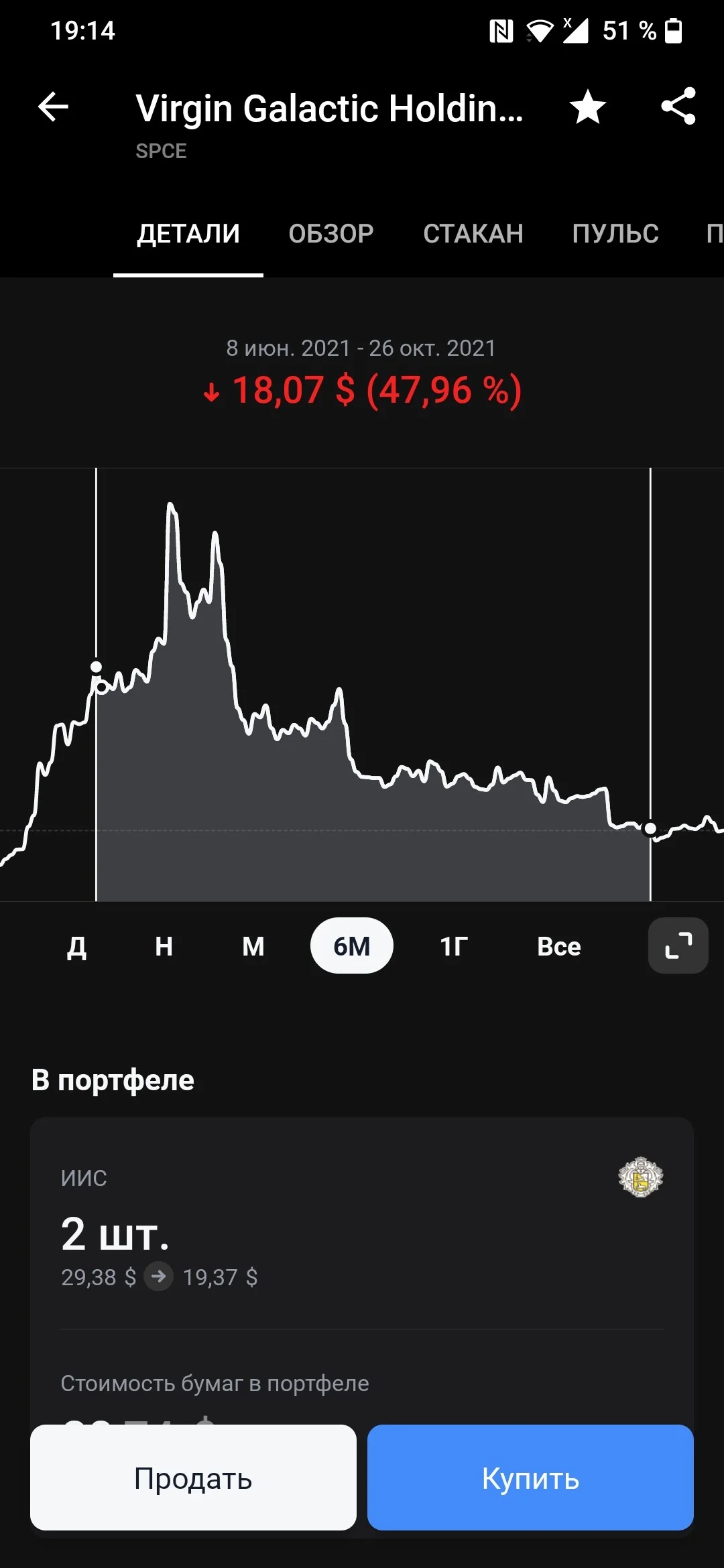Share the Virgin Galactic stock page
Screen dimensions: 724x1568
click(x=678, y=107)
